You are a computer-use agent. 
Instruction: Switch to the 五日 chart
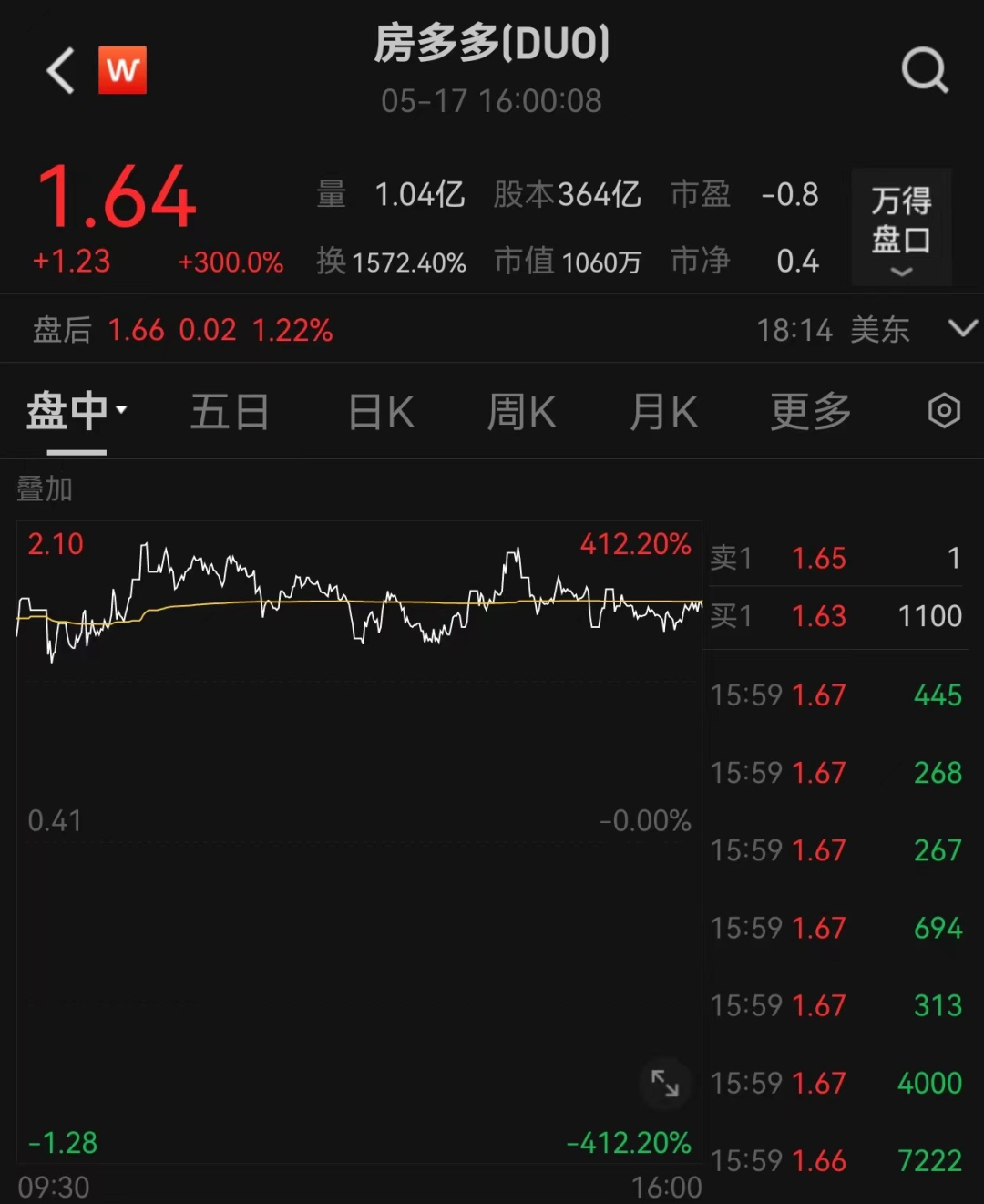[x=230, y=412]
